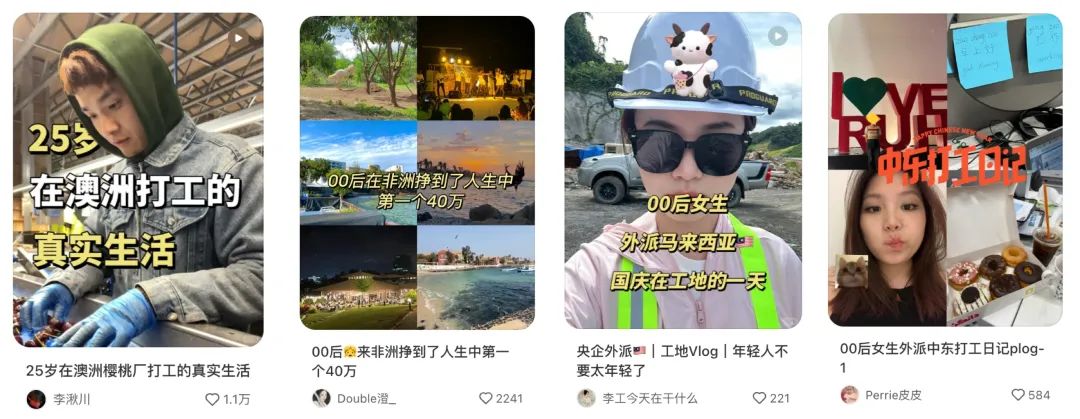Like the post by Double澄_
This screenshot has width=1080, height=419.
(x=486, y=398)
